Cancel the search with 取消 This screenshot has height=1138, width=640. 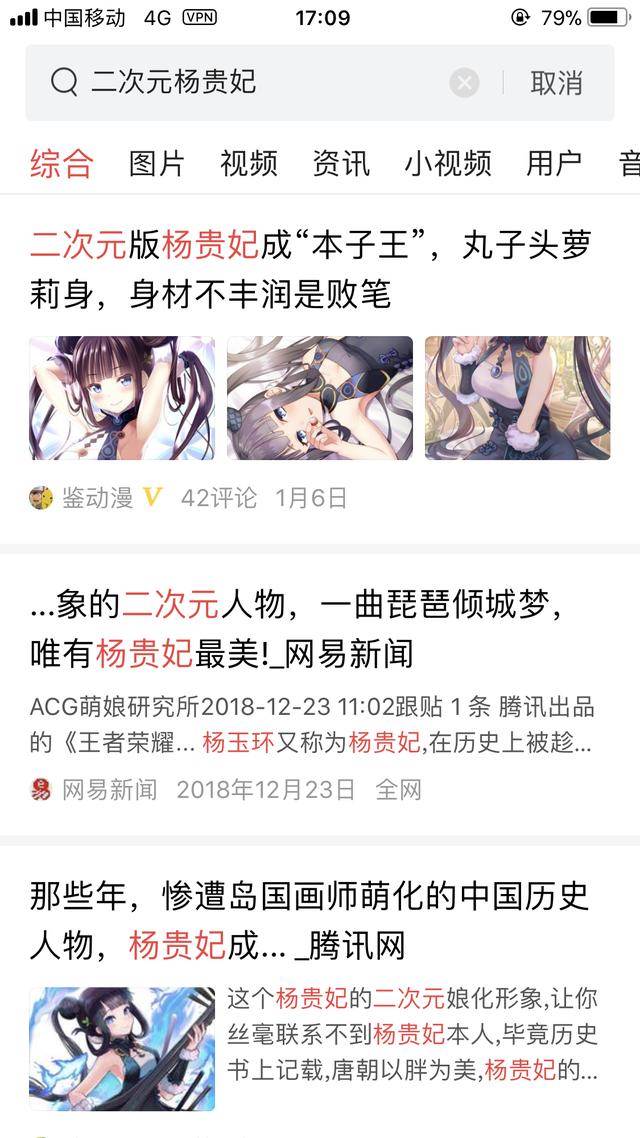556,82
